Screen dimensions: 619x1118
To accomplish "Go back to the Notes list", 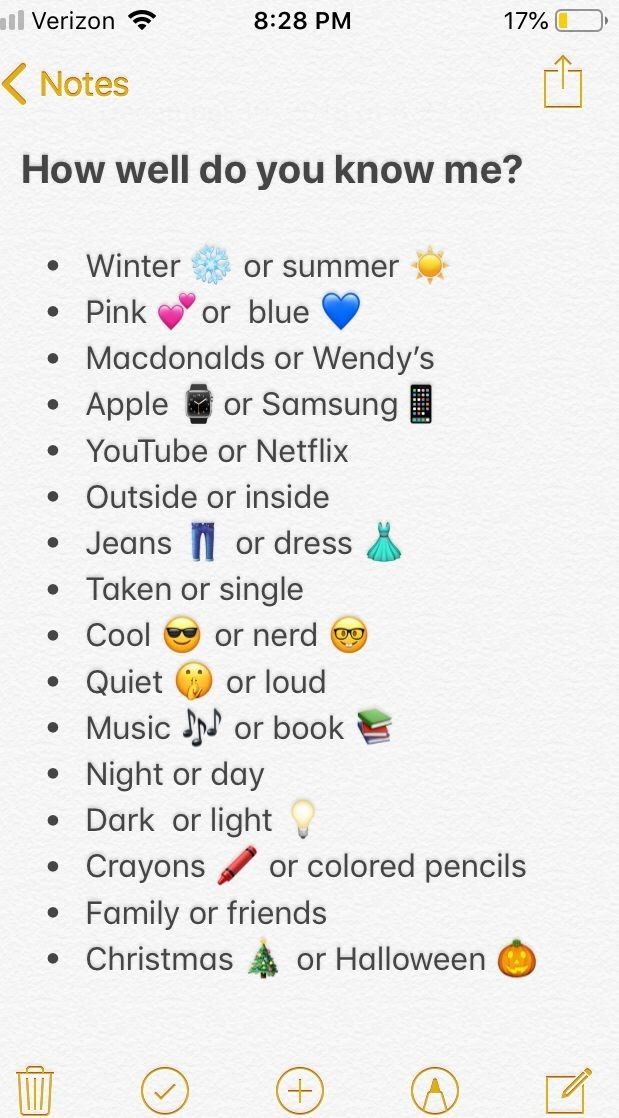I will (66, 84).
